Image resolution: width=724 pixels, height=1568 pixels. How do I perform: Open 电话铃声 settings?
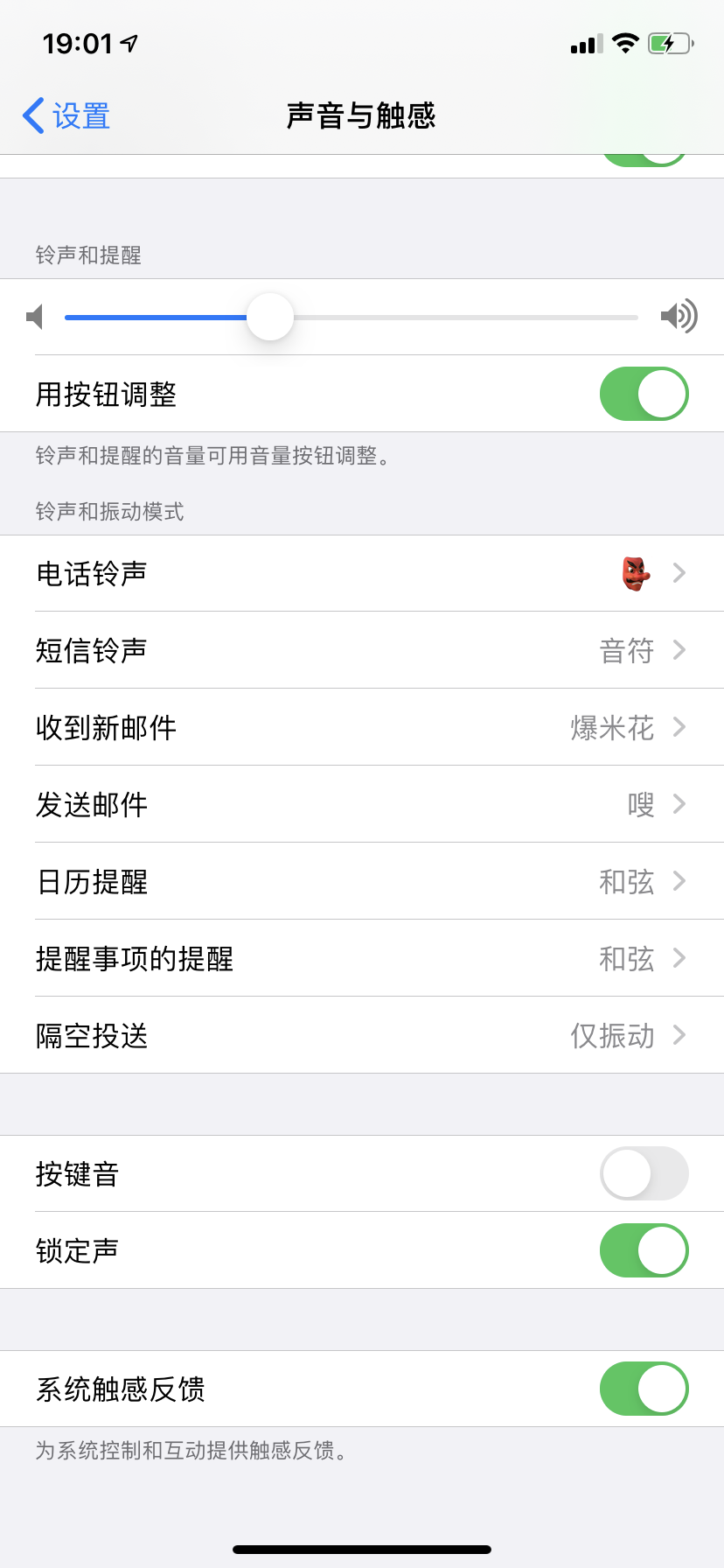tap(362, 573)
